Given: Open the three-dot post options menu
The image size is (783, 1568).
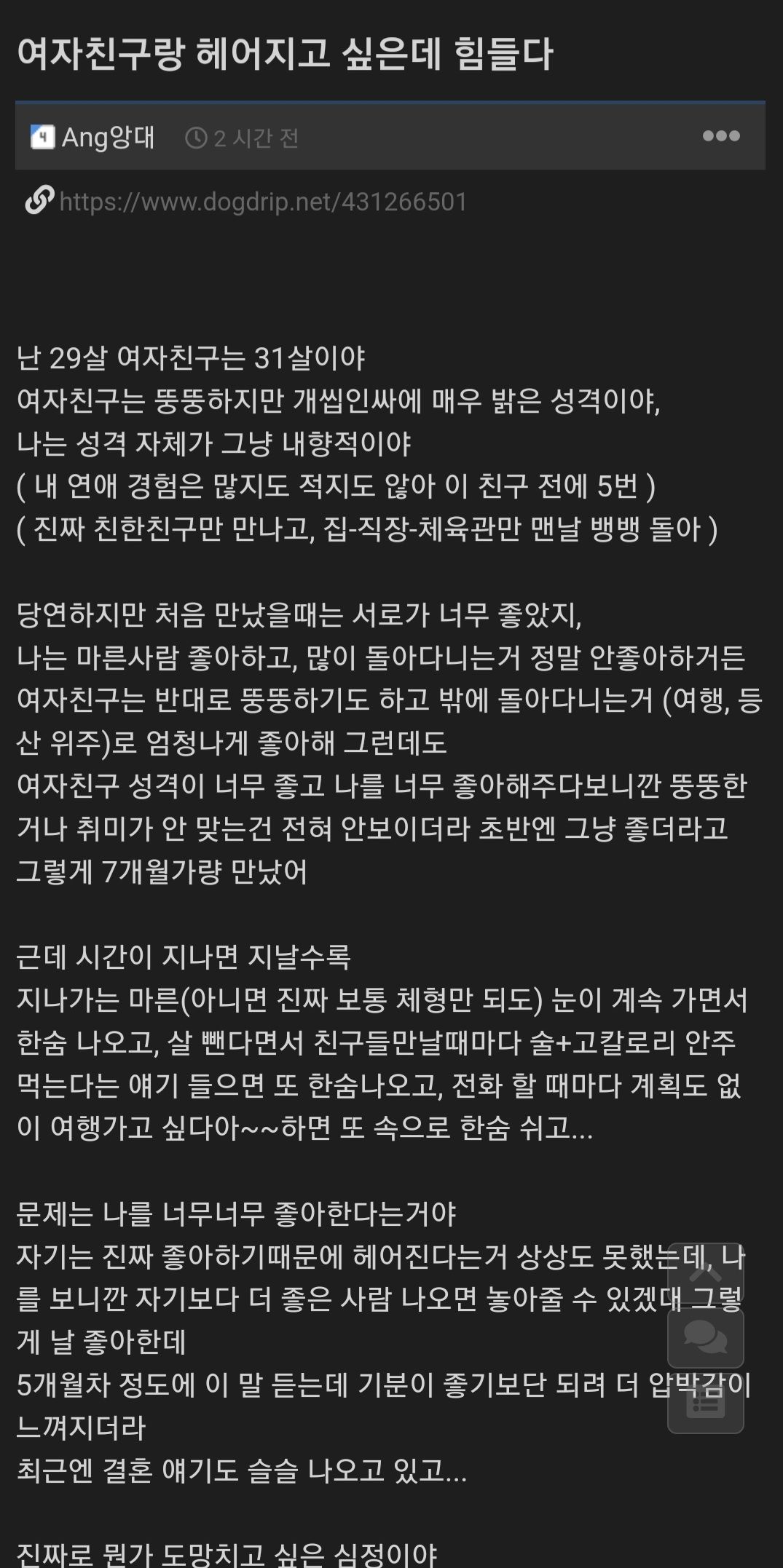Looking at the screenshot, I should click(x=720, y=136).
